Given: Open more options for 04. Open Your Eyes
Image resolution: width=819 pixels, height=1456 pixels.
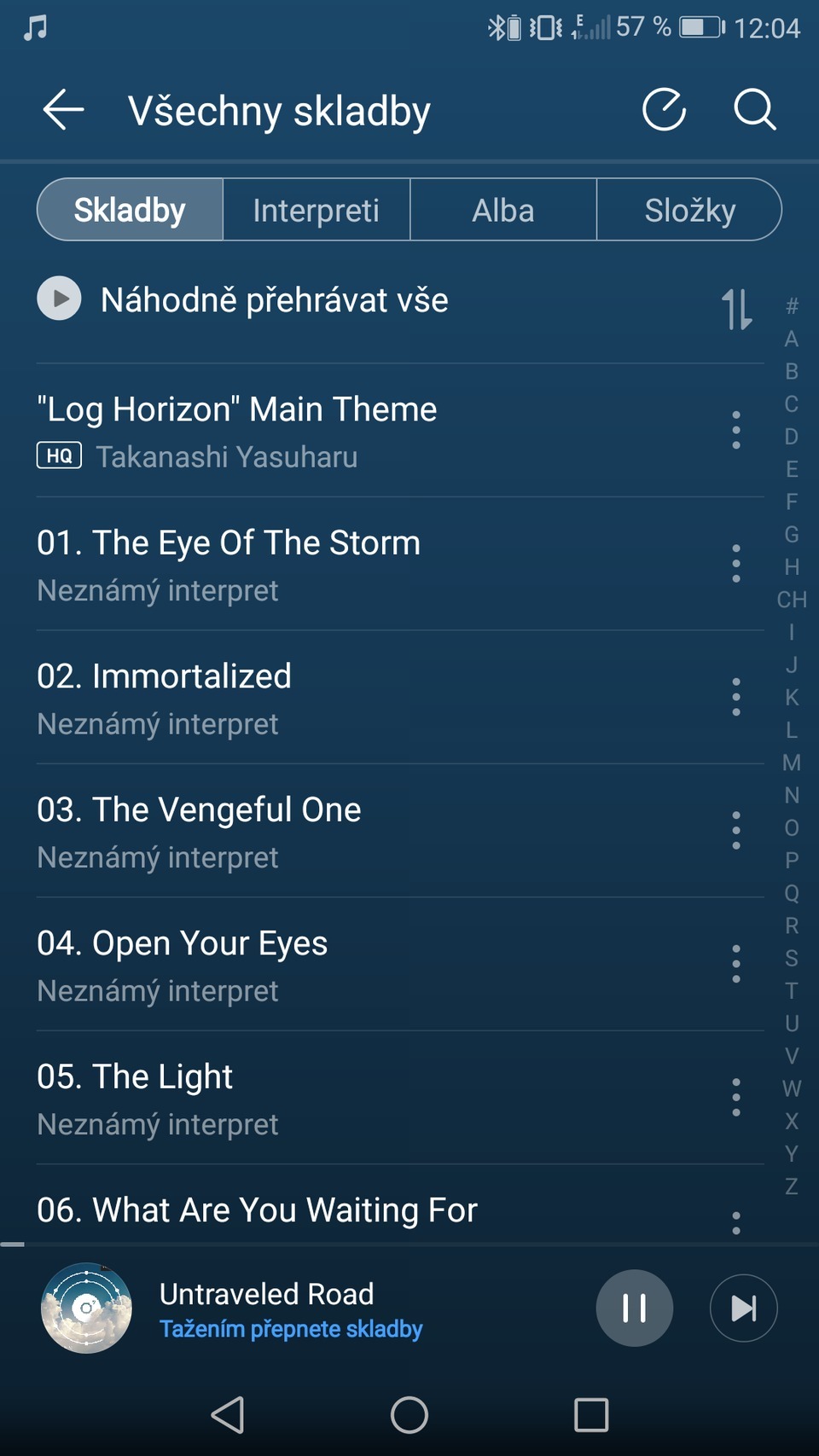Looking at the screenshot, I should [x=736, y=964].
